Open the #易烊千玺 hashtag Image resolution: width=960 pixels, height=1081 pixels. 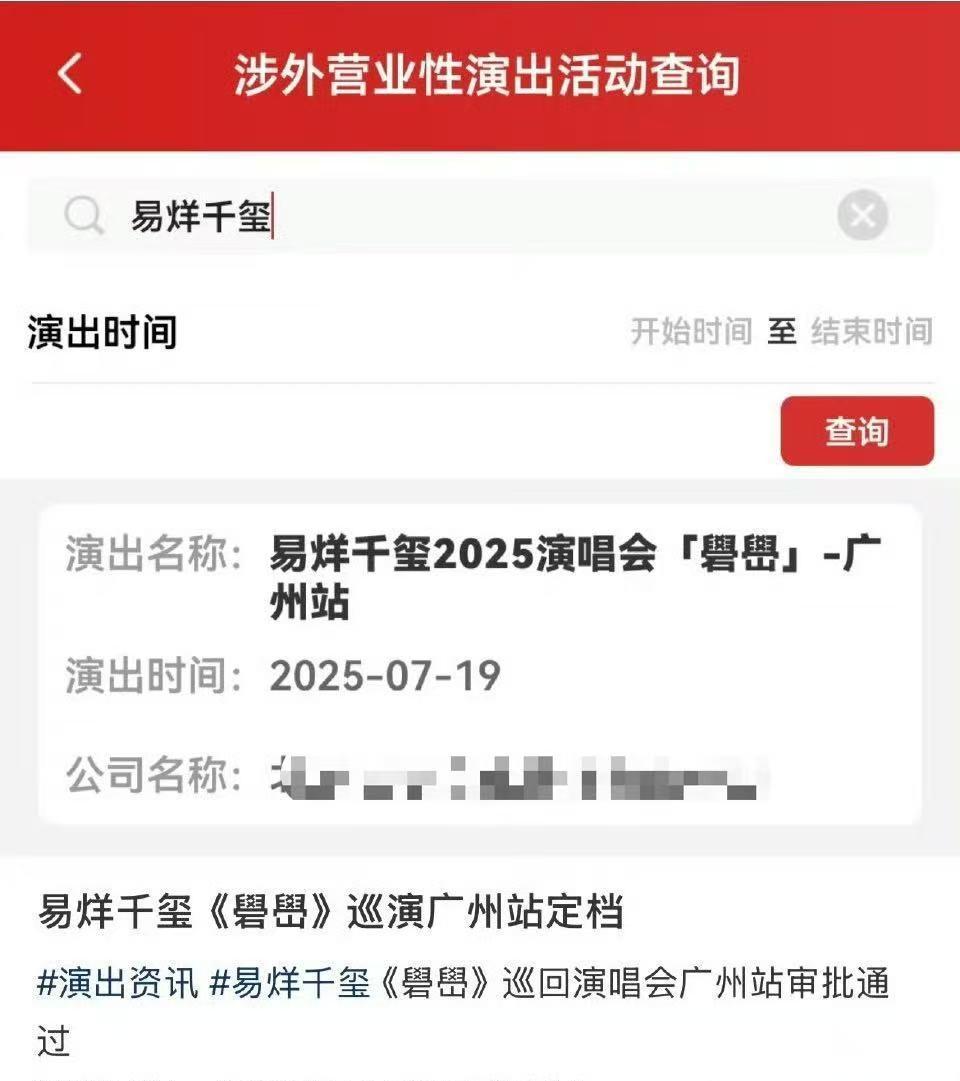[x=290, y=983]
